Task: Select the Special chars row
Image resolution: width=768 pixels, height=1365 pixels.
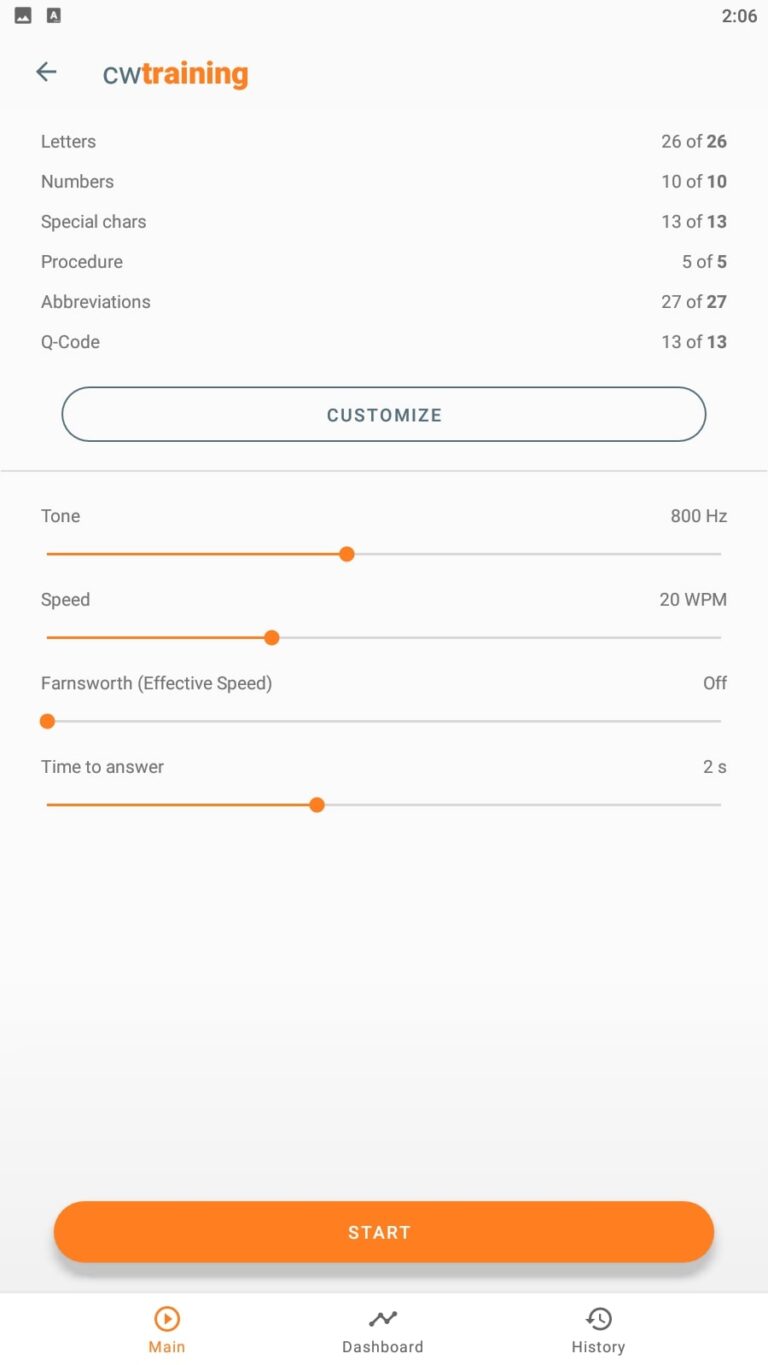Action: click(x=383, y=221)
